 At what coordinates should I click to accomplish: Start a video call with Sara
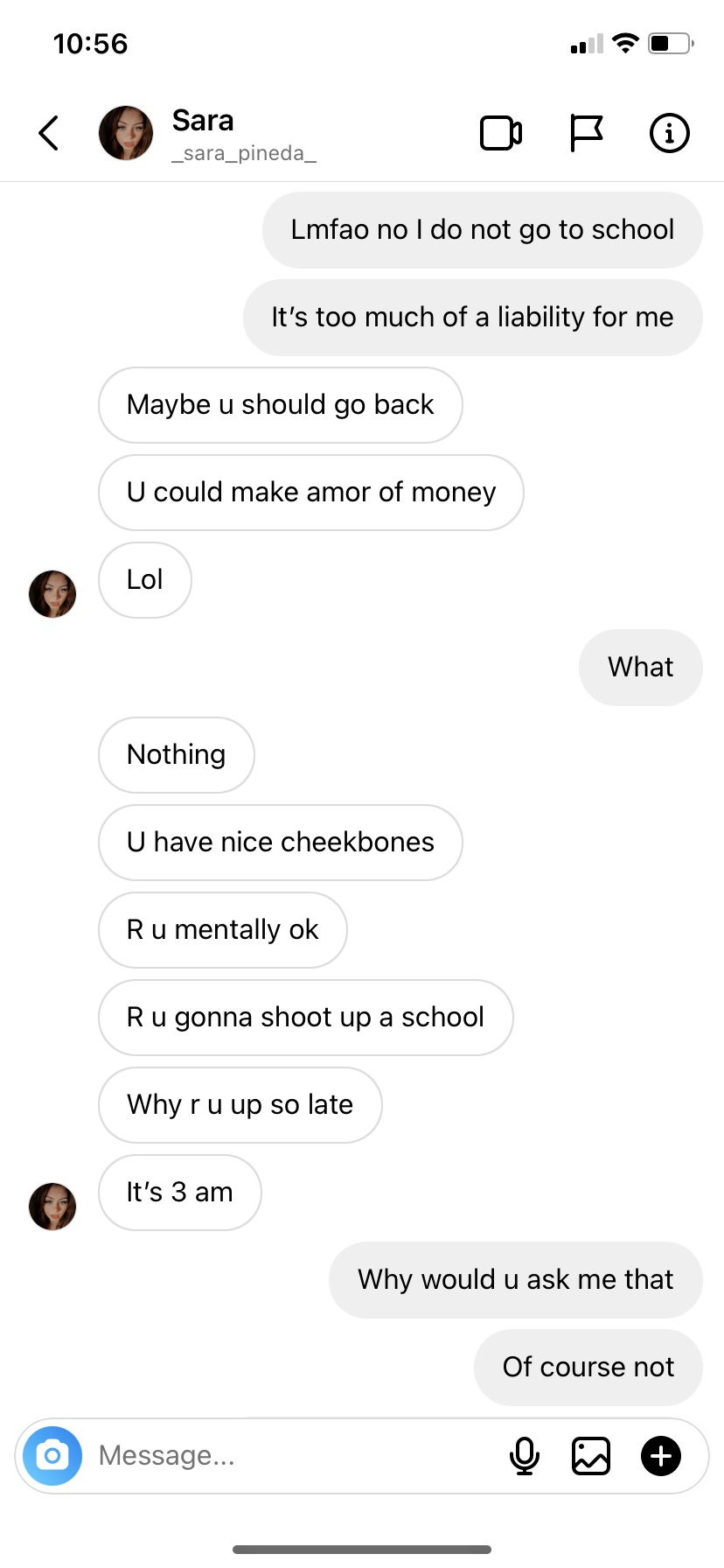[x=501, y=133]
